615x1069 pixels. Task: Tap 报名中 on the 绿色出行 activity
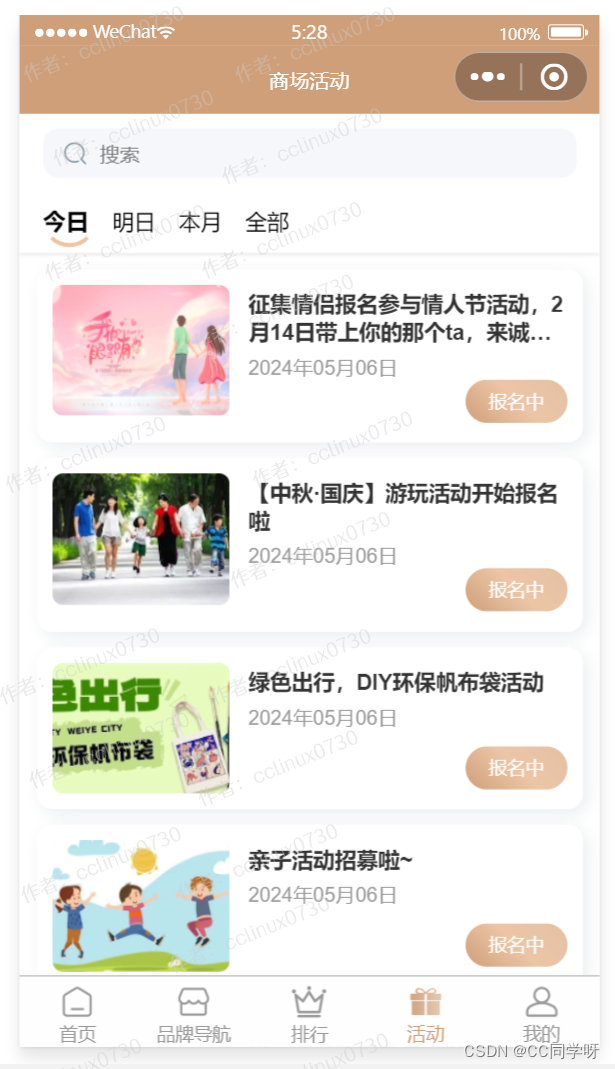tap(516, 768)
